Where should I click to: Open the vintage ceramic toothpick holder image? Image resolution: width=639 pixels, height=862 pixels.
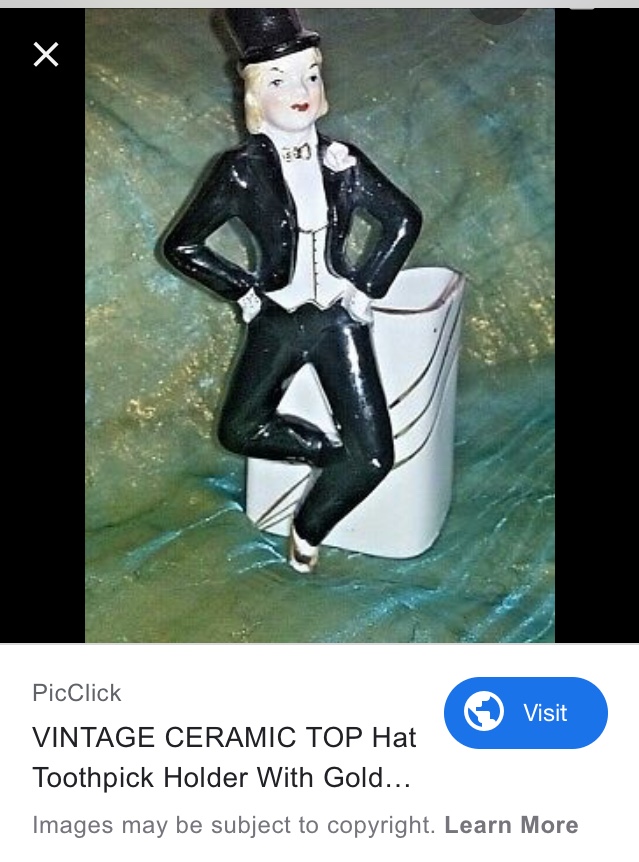click(320, 325)
